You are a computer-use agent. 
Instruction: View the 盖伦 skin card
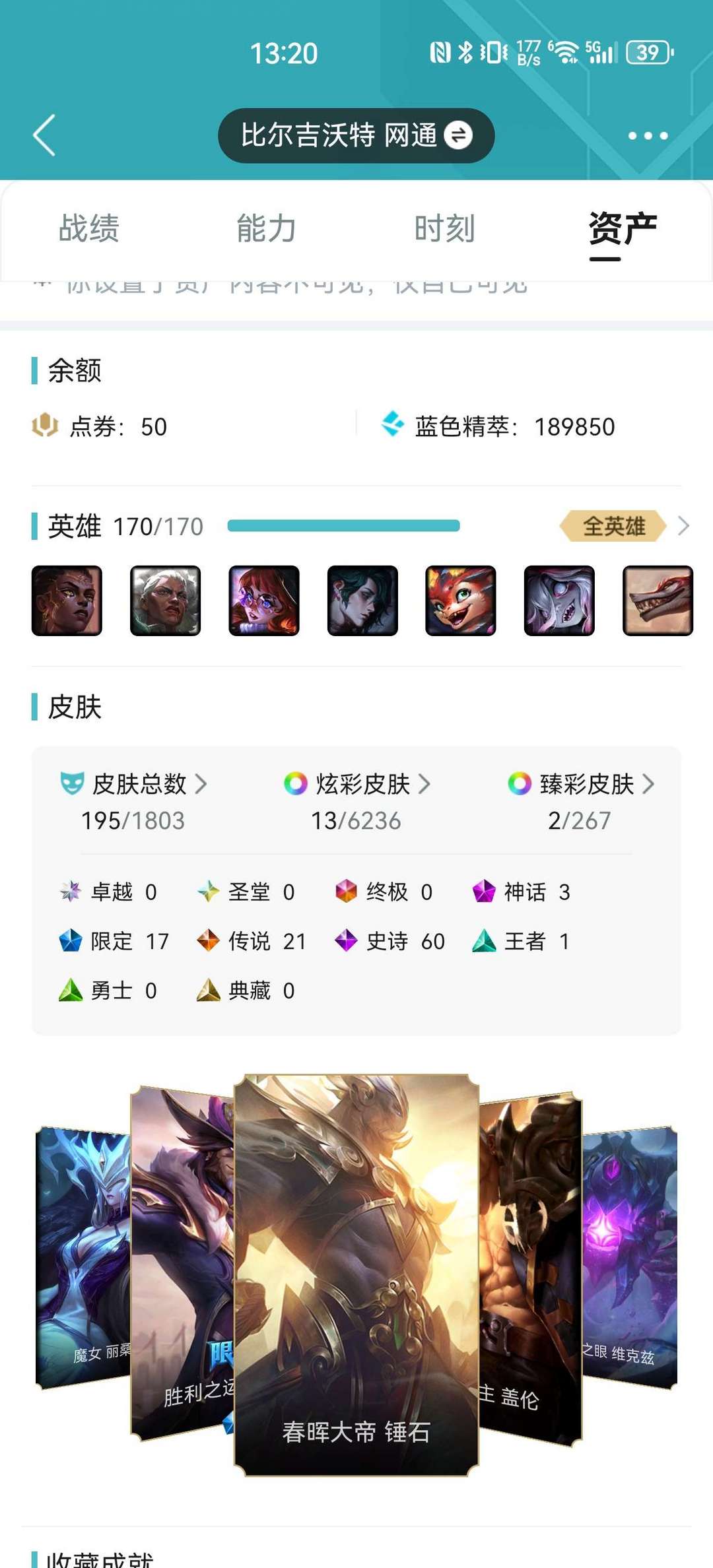pos(531,1274)
